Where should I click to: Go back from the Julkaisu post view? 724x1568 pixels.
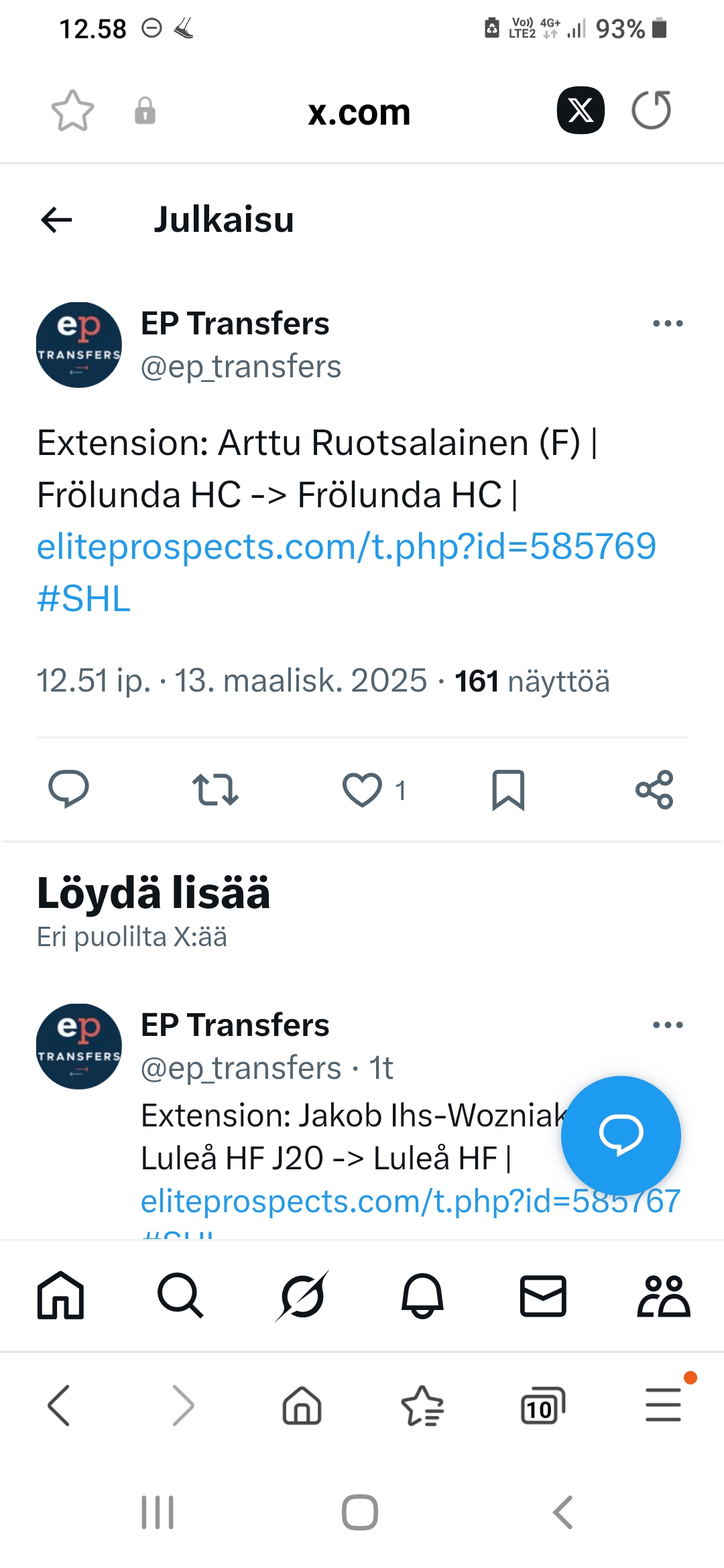coord(56,220)
